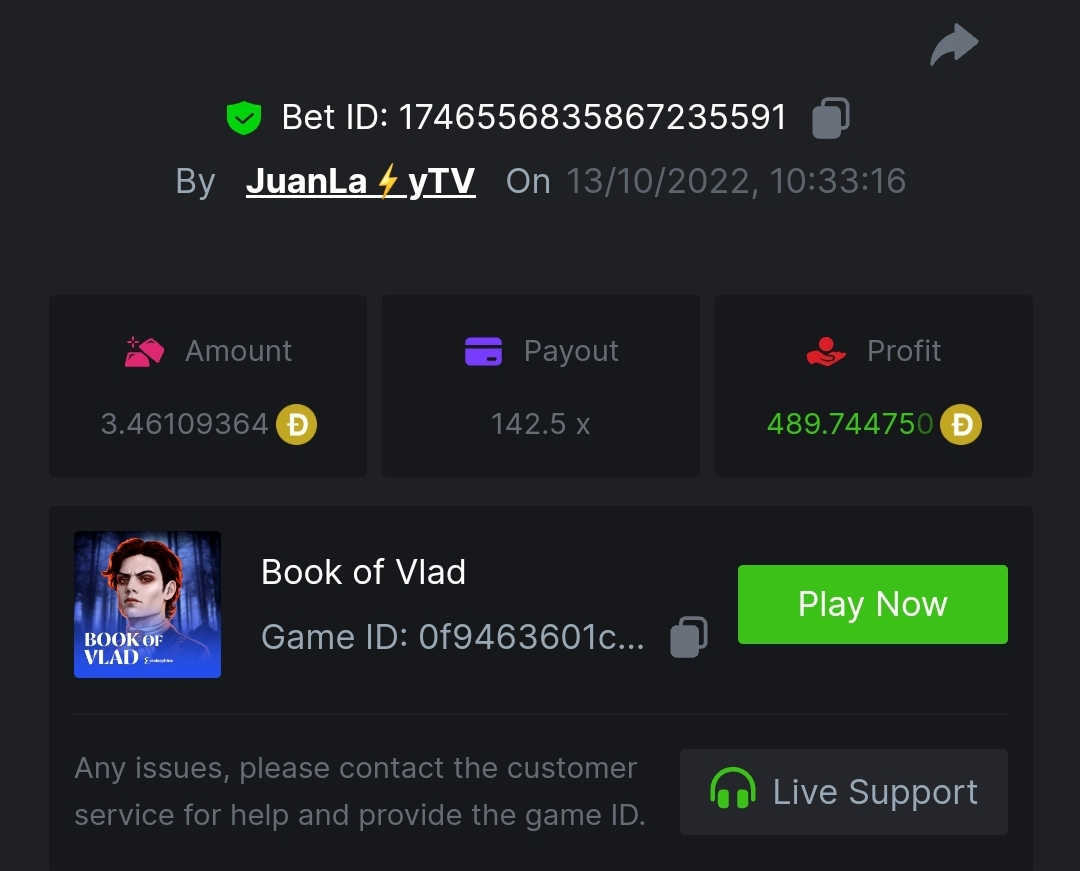Open JuanLa yTV's profile link

[360, 181]
